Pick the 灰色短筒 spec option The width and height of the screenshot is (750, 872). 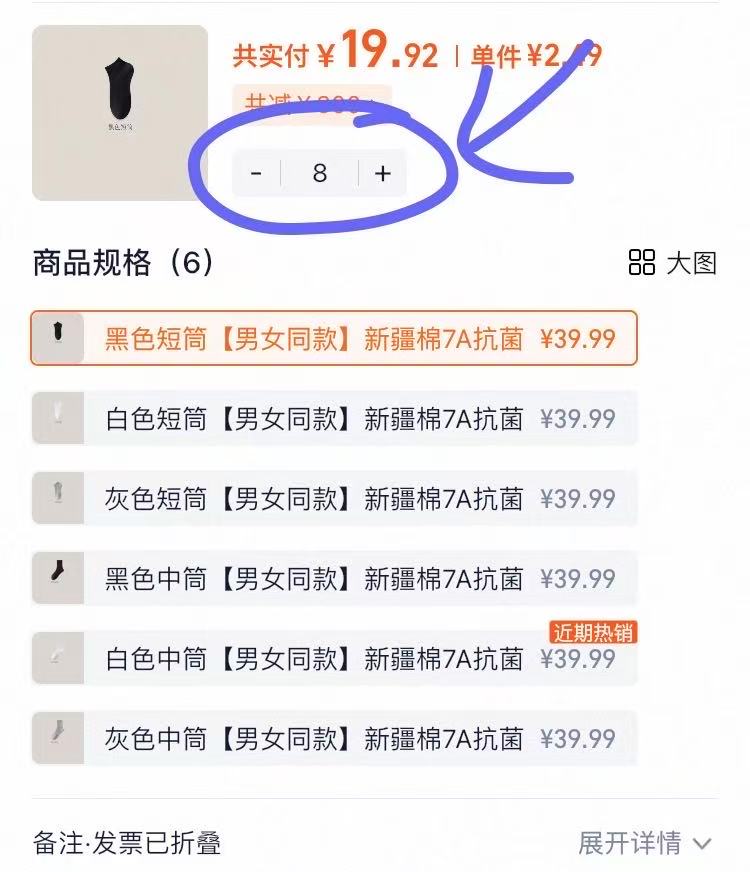pos(333,498)
